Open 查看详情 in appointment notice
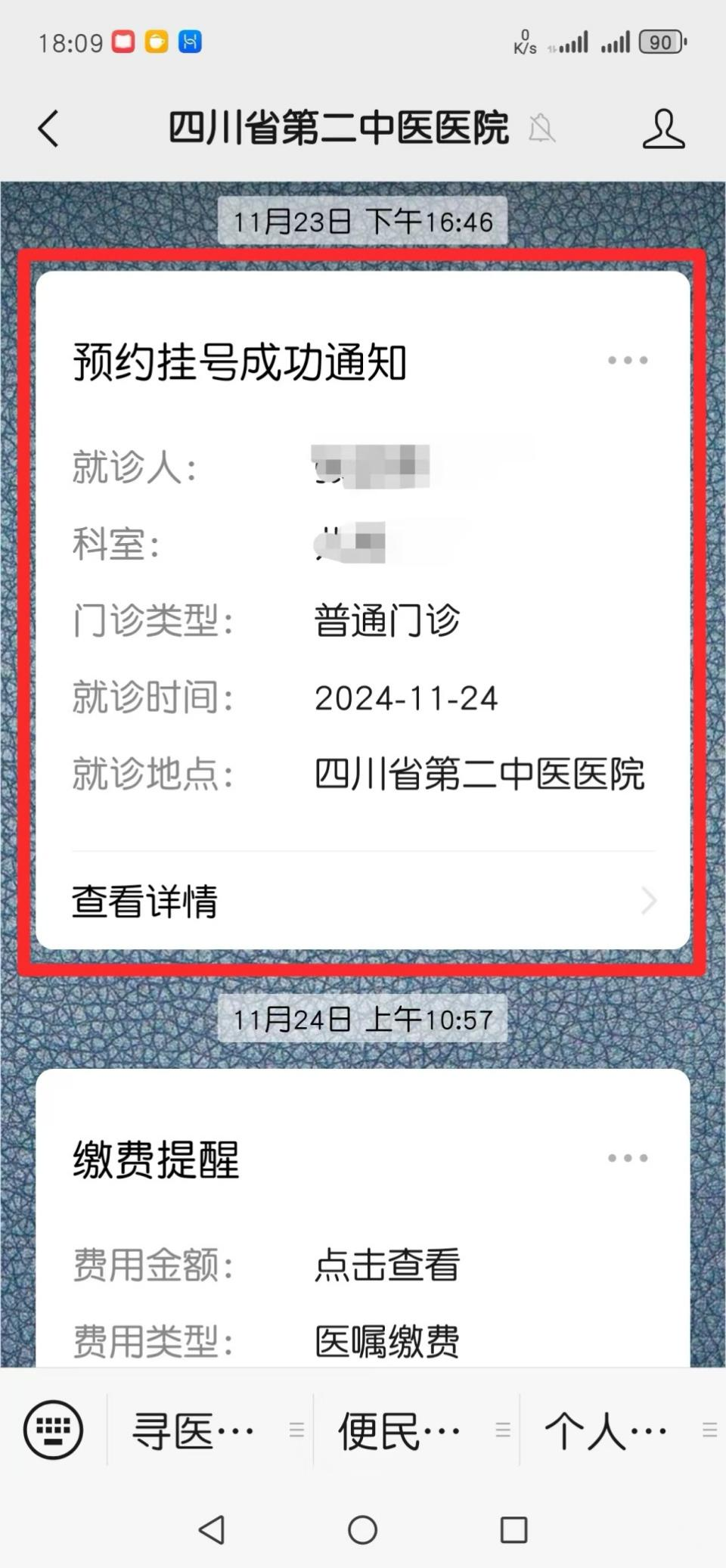726x1568 pixels. pyautogui.click(x=363, y=901)
